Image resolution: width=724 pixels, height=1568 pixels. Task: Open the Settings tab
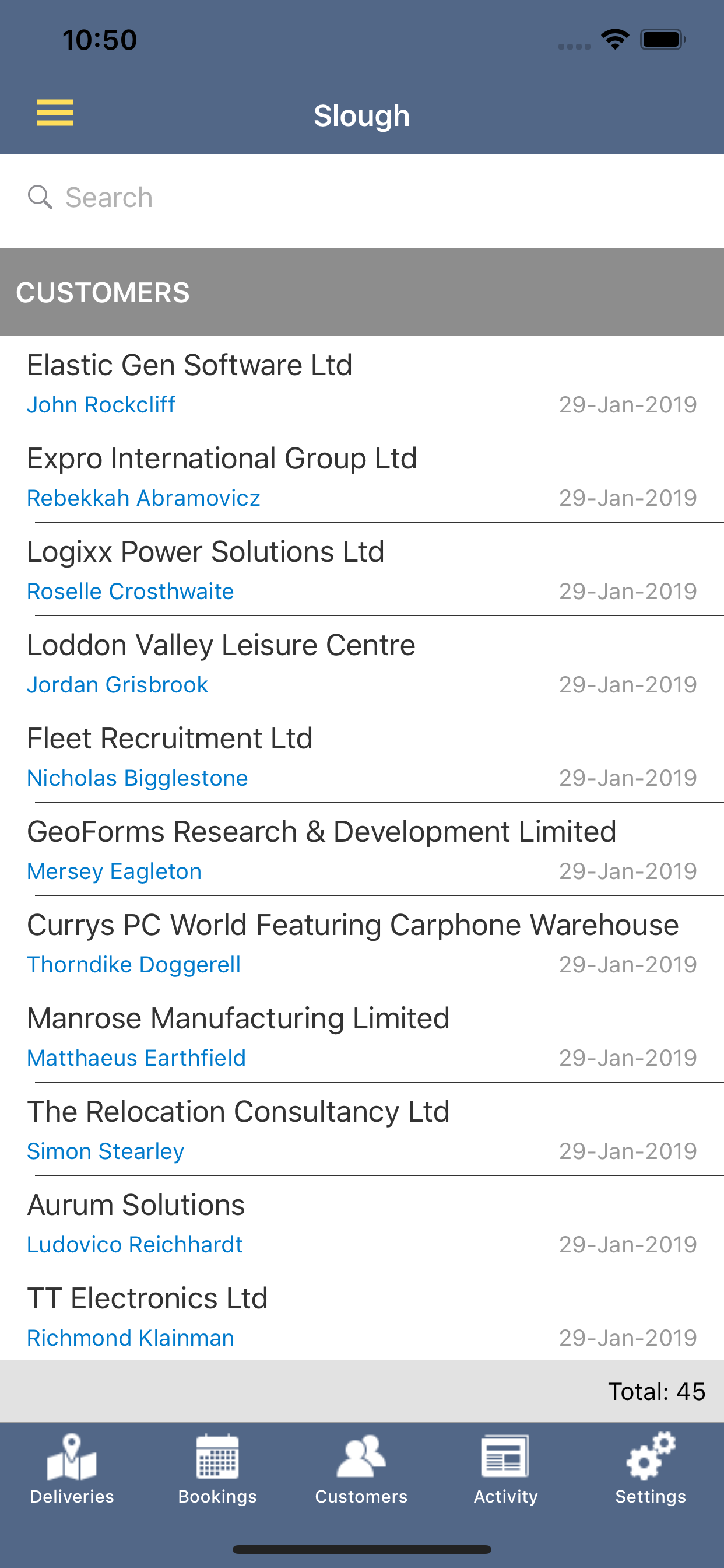coord(651,1469)
